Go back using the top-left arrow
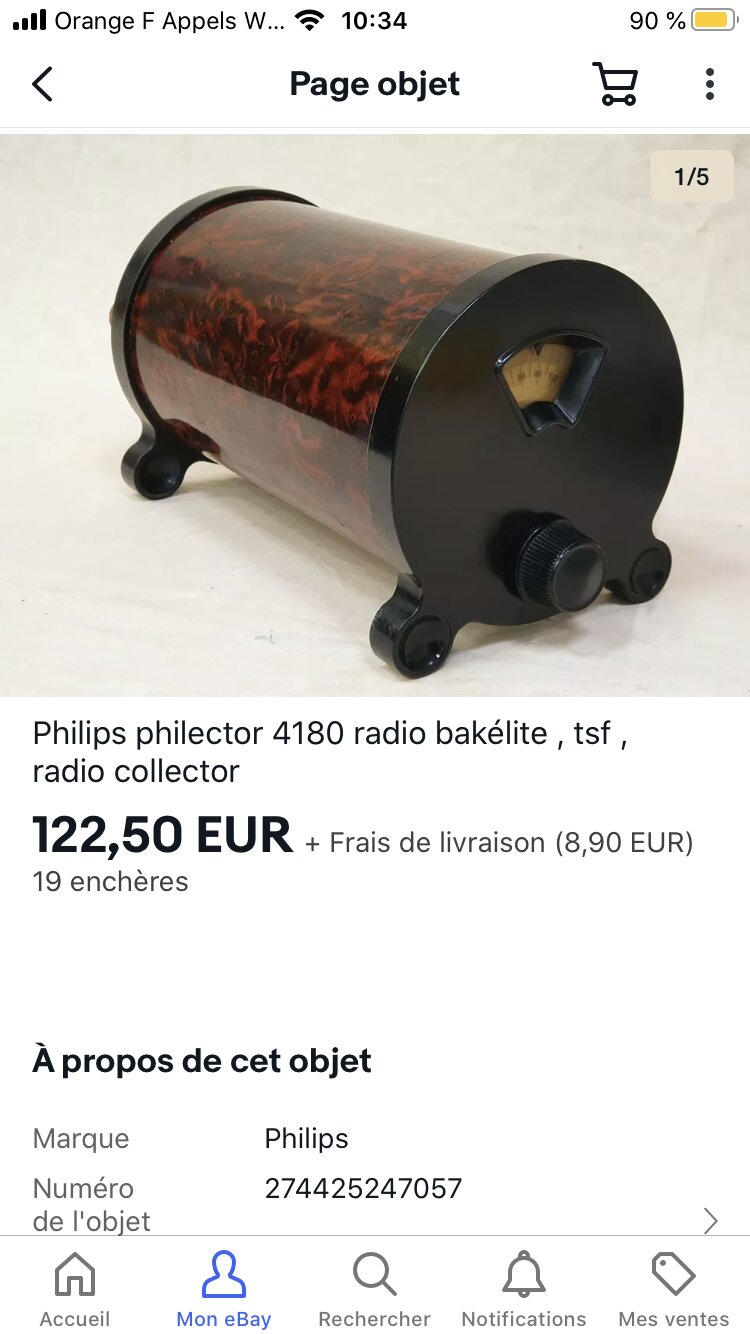750x1334 pixels. [x=42, y=84]
